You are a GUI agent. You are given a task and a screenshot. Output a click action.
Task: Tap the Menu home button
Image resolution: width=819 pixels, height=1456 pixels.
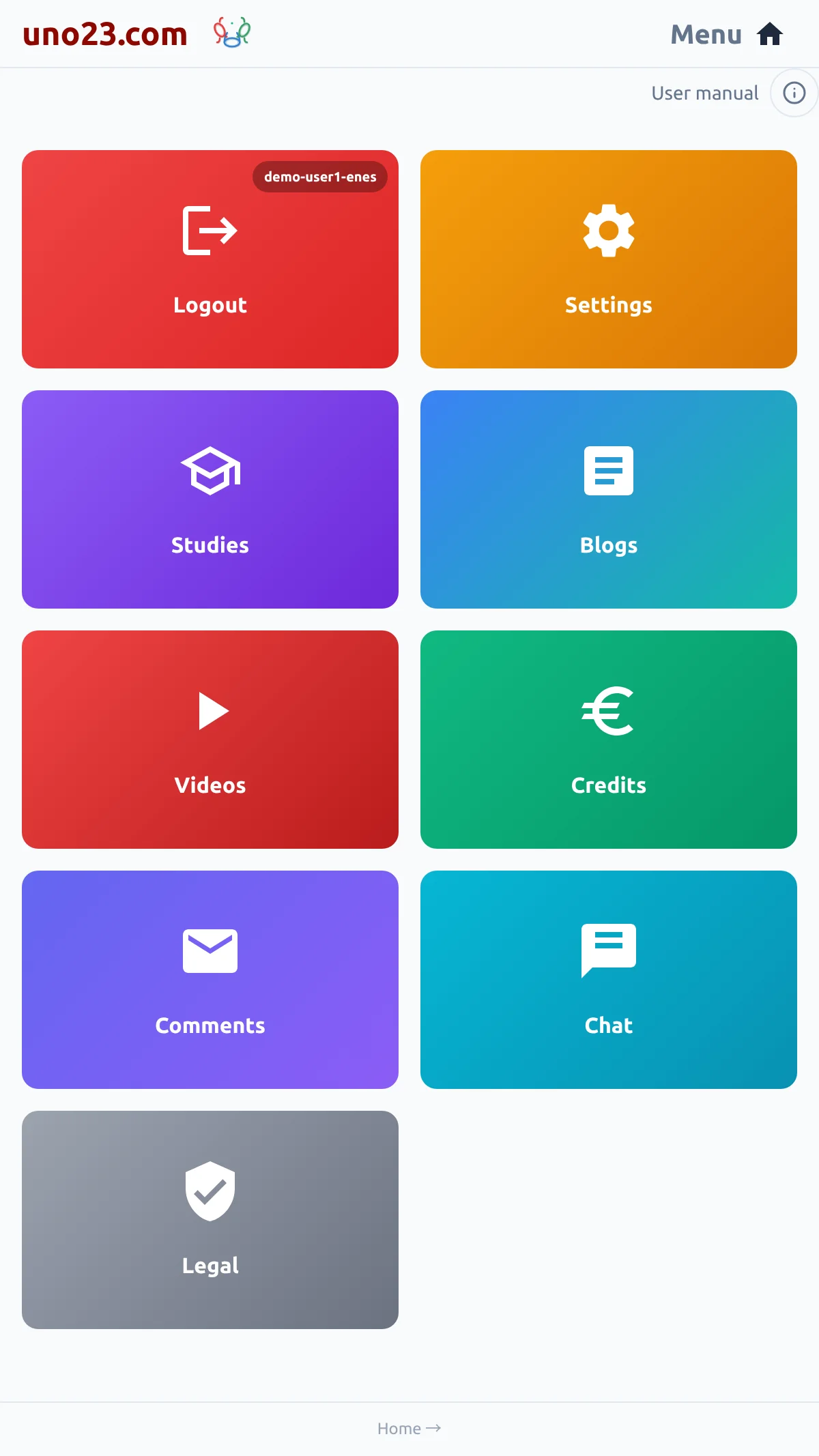[x=727, y=34]
